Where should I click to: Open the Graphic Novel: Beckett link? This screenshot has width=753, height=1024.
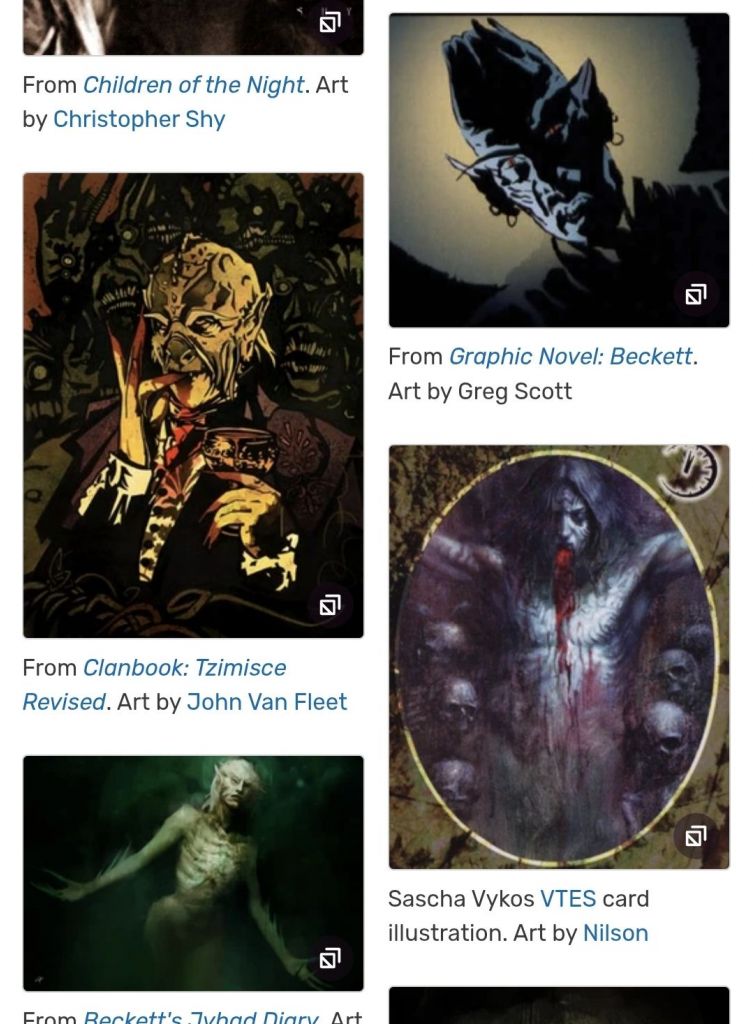coord(570,357)
